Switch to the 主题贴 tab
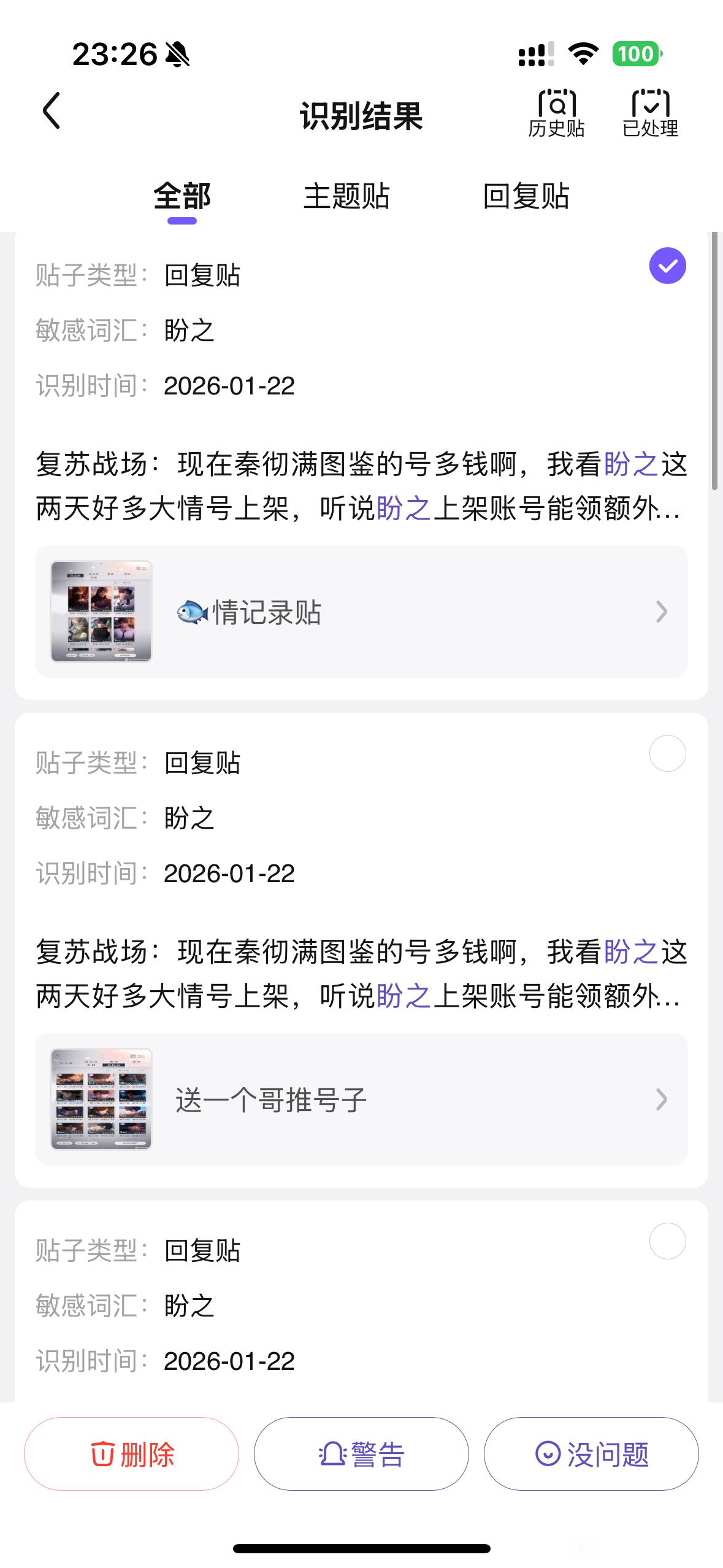Image resolution: width=723 pixels, height=1568 pixels. coord(346,197)
